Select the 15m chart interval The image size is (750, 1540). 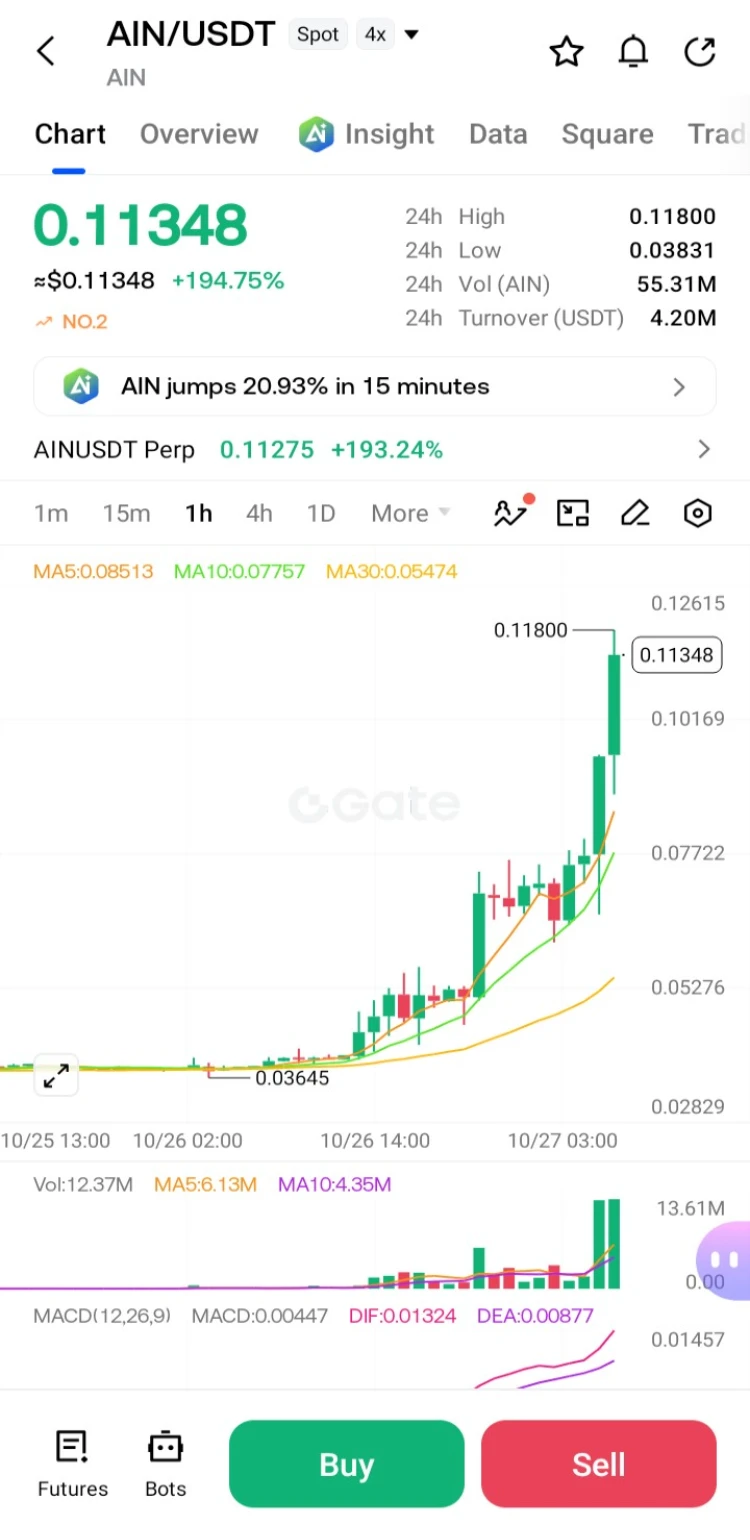pyautogui.click(x=126, y=513)
